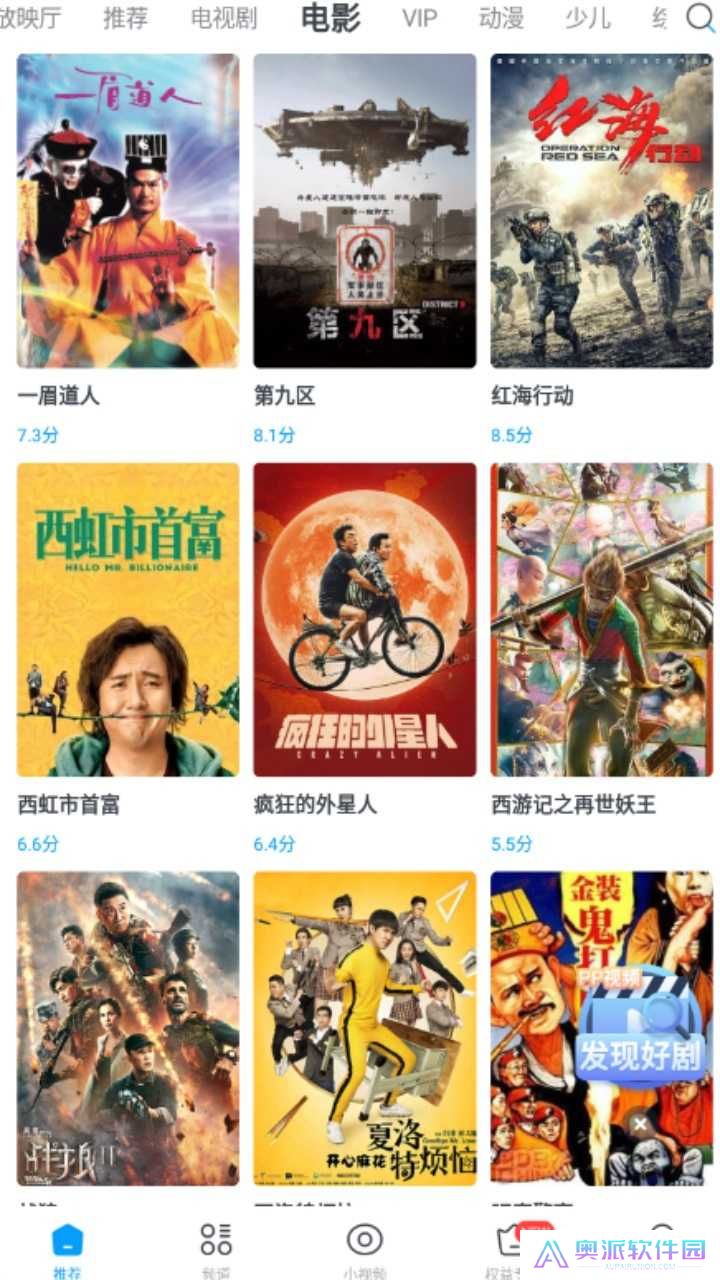Viewport: 720px width, 1280px height.
Task: Open the 动漫 category tab
Action: 498,18
